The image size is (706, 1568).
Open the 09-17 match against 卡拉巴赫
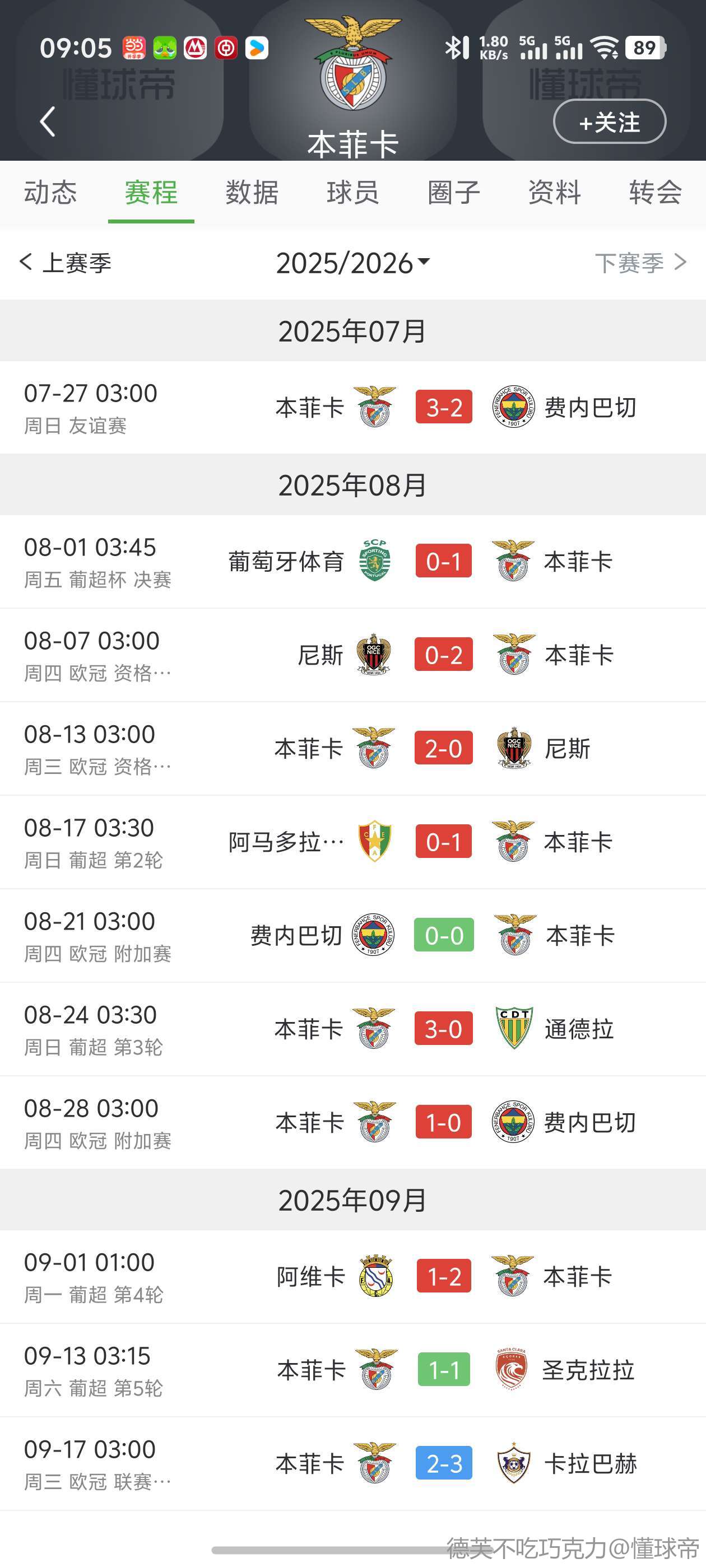352,1463
